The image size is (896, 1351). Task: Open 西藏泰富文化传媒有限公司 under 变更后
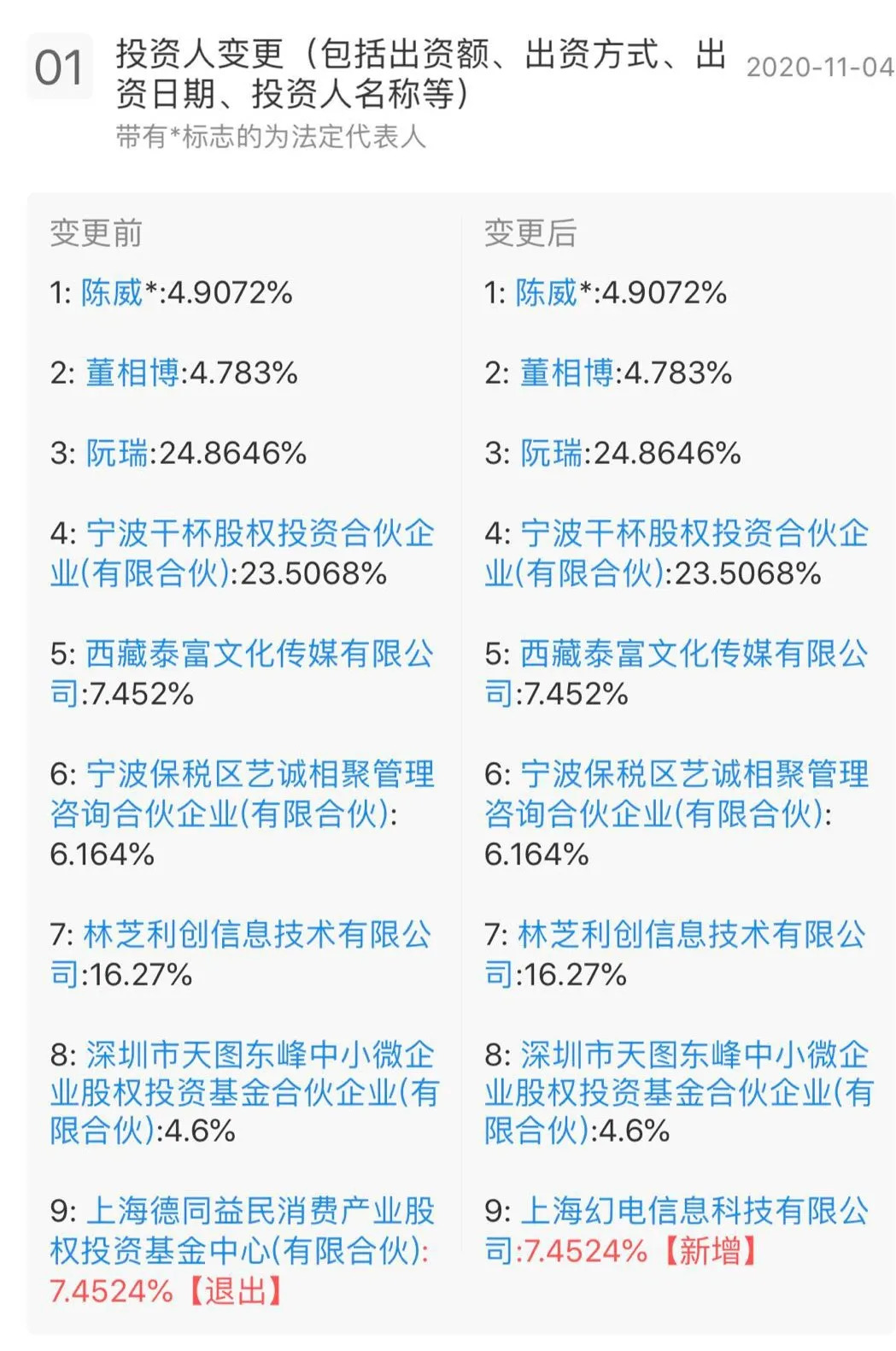[x=694, y=655]
